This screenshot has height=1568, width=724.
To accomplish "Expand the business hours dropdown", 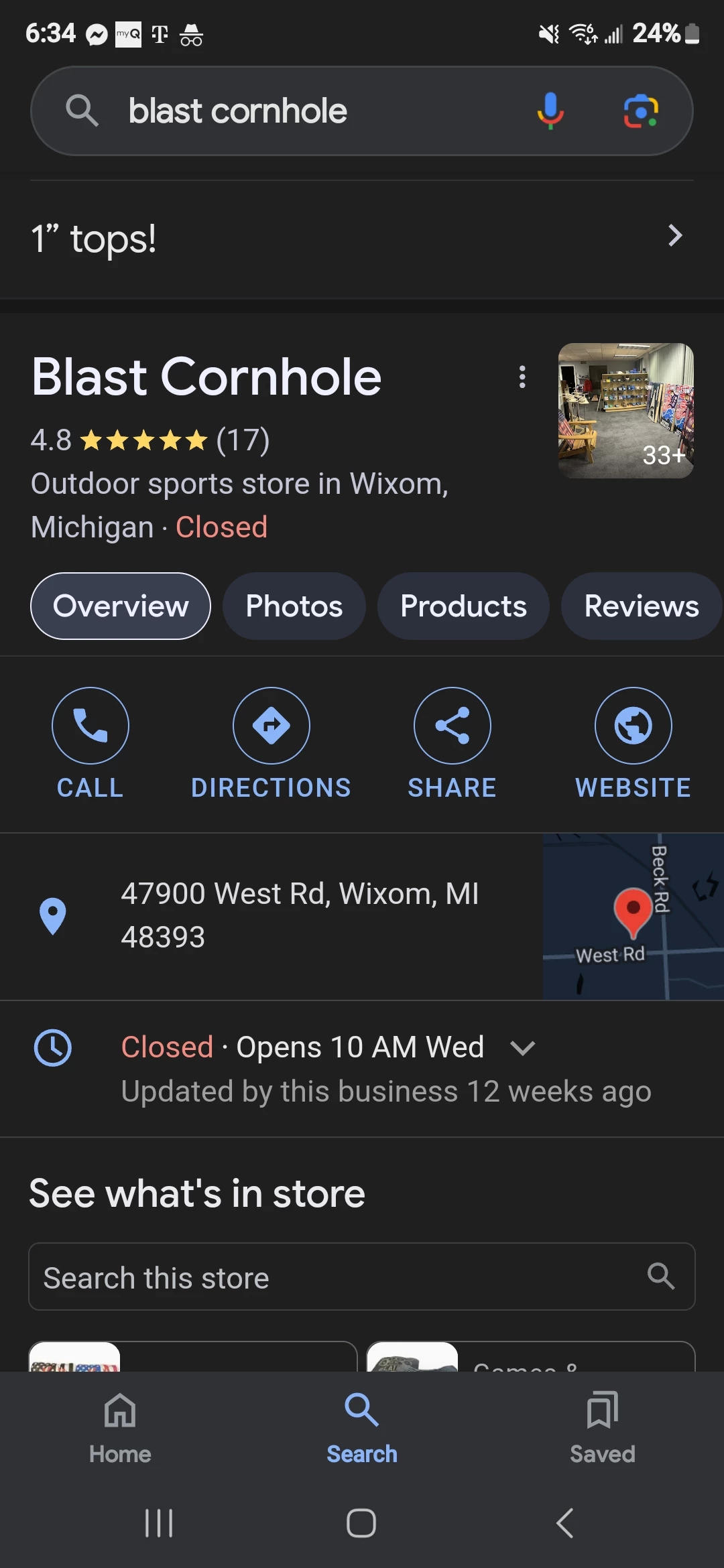I will pos(522,1047).
